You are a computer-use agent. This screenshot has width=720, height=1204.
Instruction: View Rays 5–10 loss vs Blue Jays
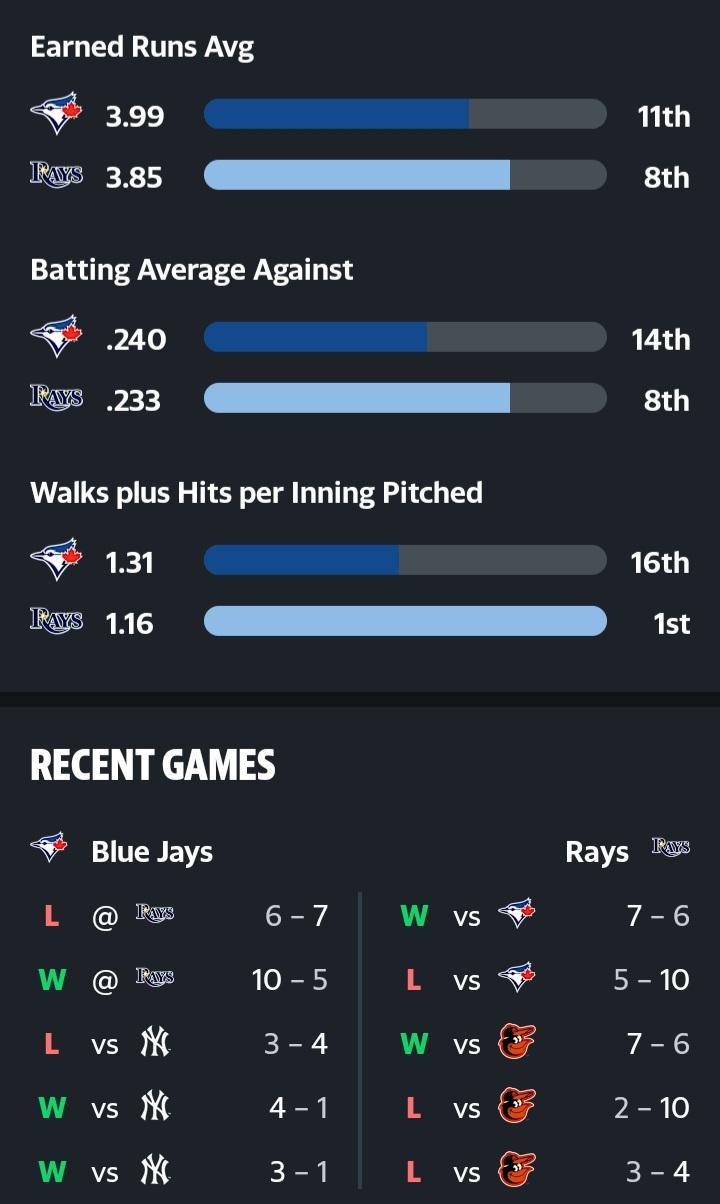pos(540,979)
